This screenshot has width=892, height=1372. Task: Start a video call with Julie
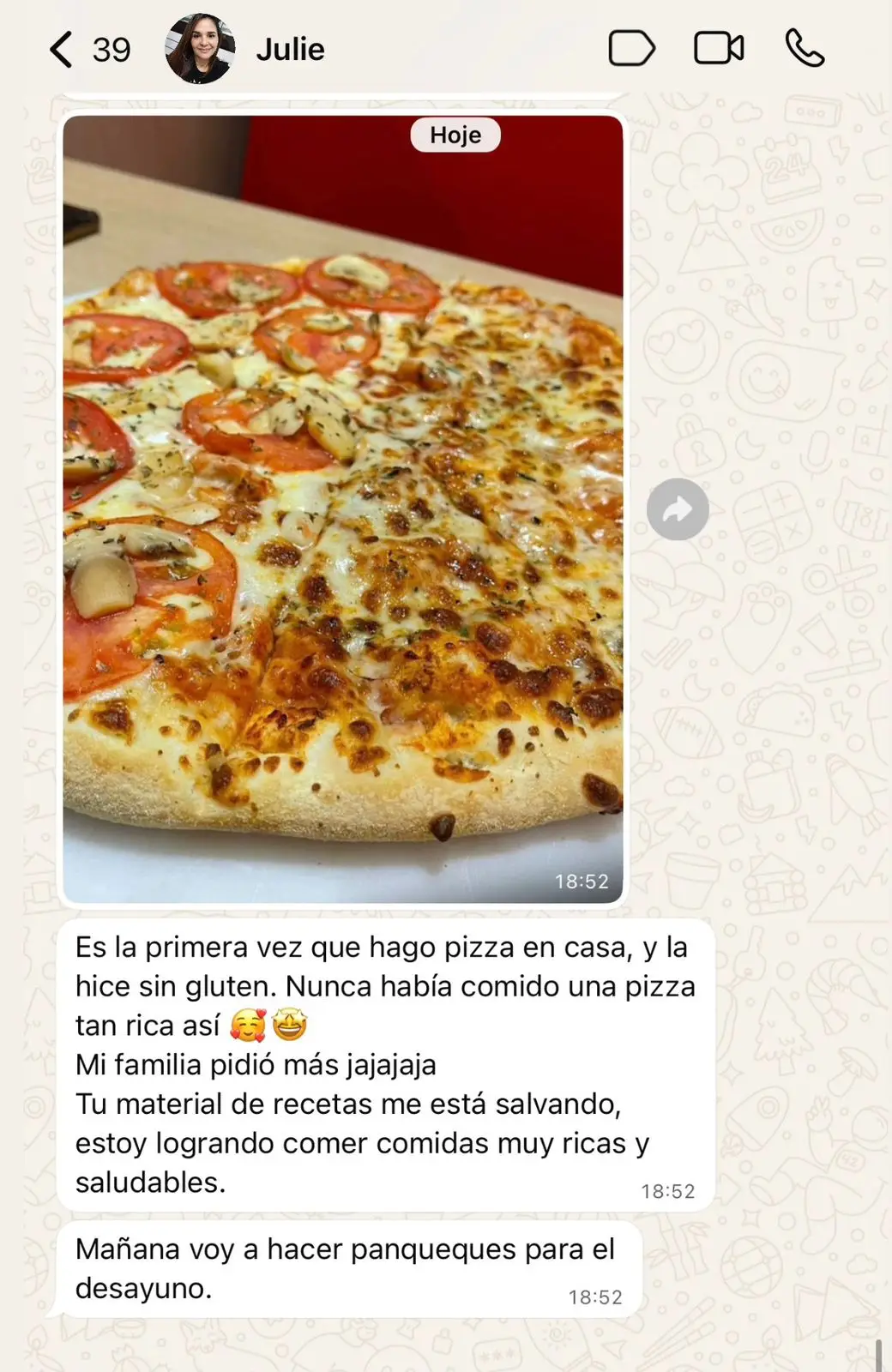(x=719, y=49)
